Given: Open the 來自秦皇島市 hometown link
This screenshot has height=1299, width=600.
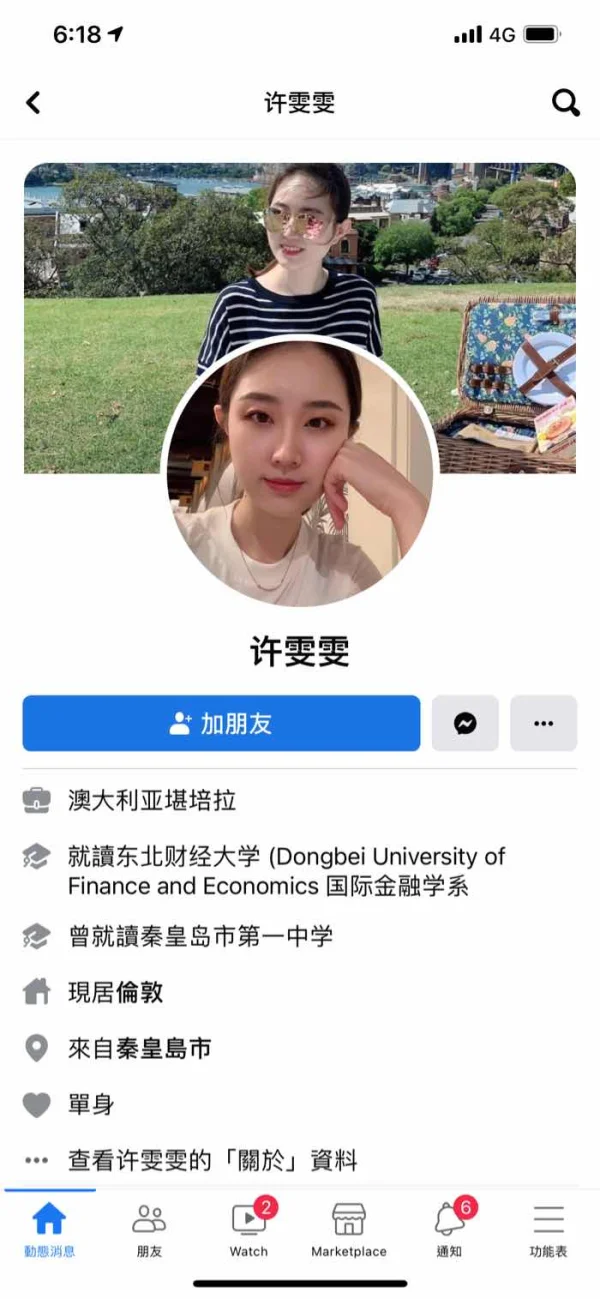Looking at the screenshot, I should coord(139,1048).
